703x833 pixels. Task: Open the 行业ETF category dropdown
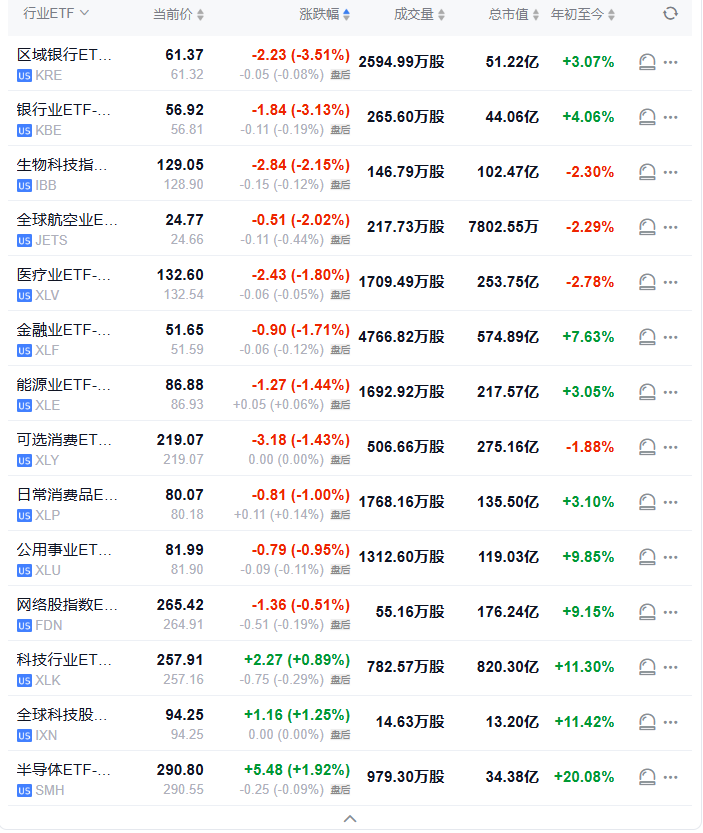[x=56, y=14]
